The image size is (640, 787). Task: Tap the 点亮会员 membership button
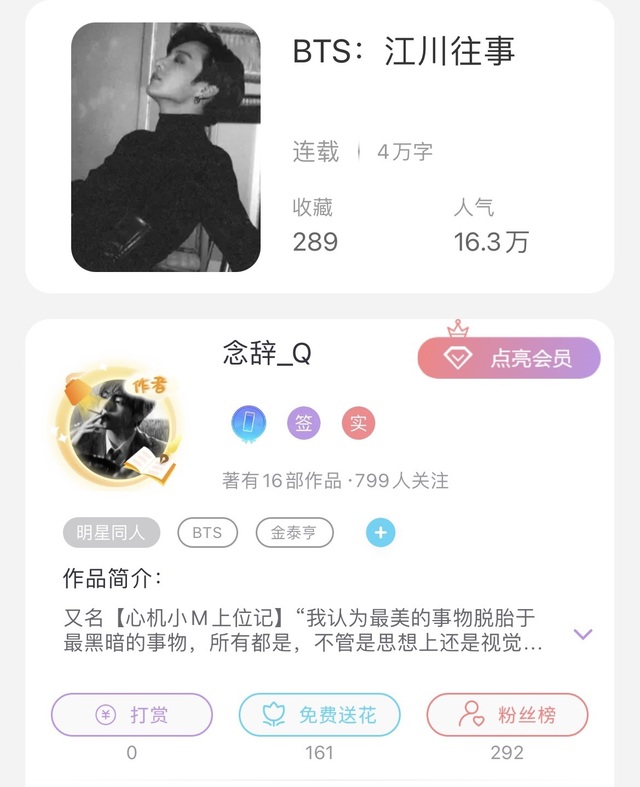(x=508, y=358)
